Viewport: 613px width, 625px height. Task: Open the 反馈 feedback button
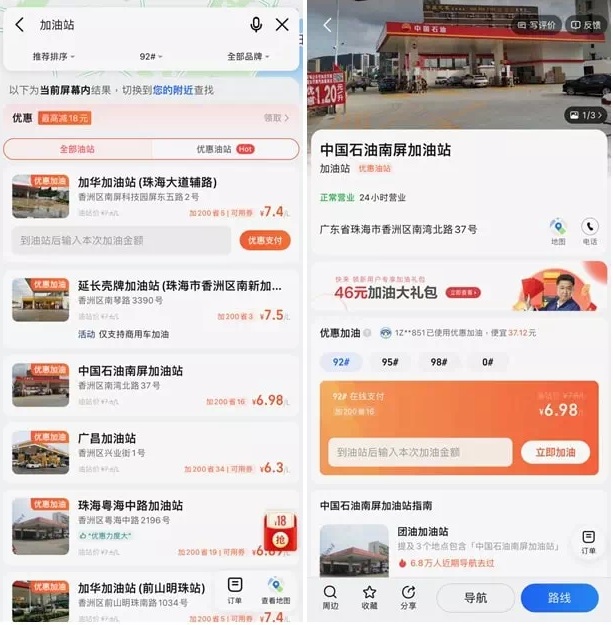point(587,25)
